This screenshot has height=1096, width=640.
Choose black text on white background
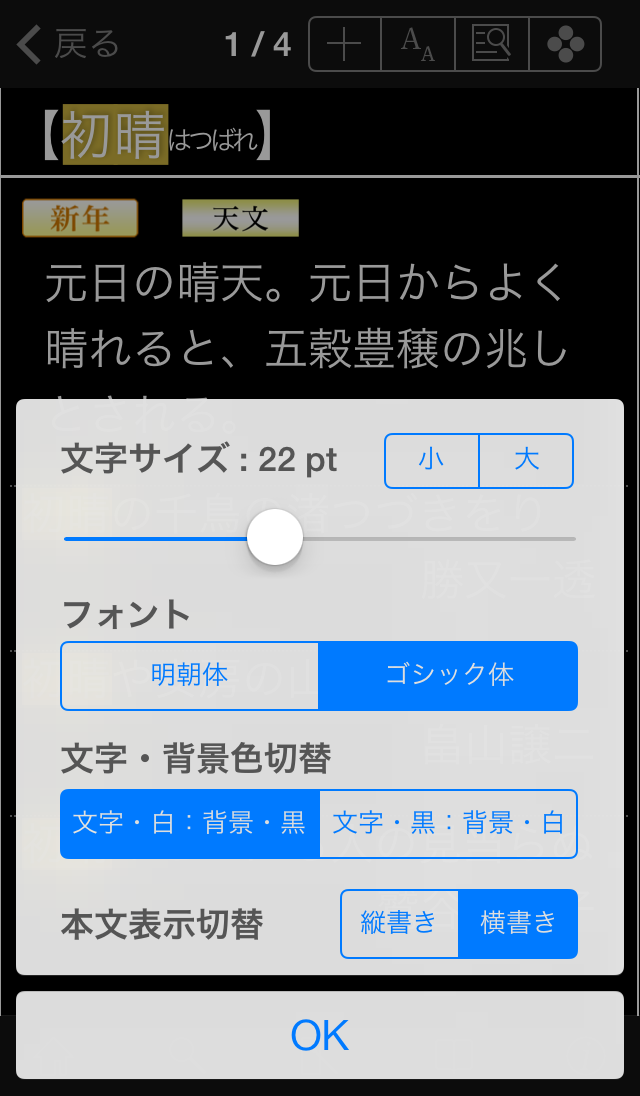(x=448, y=824)
